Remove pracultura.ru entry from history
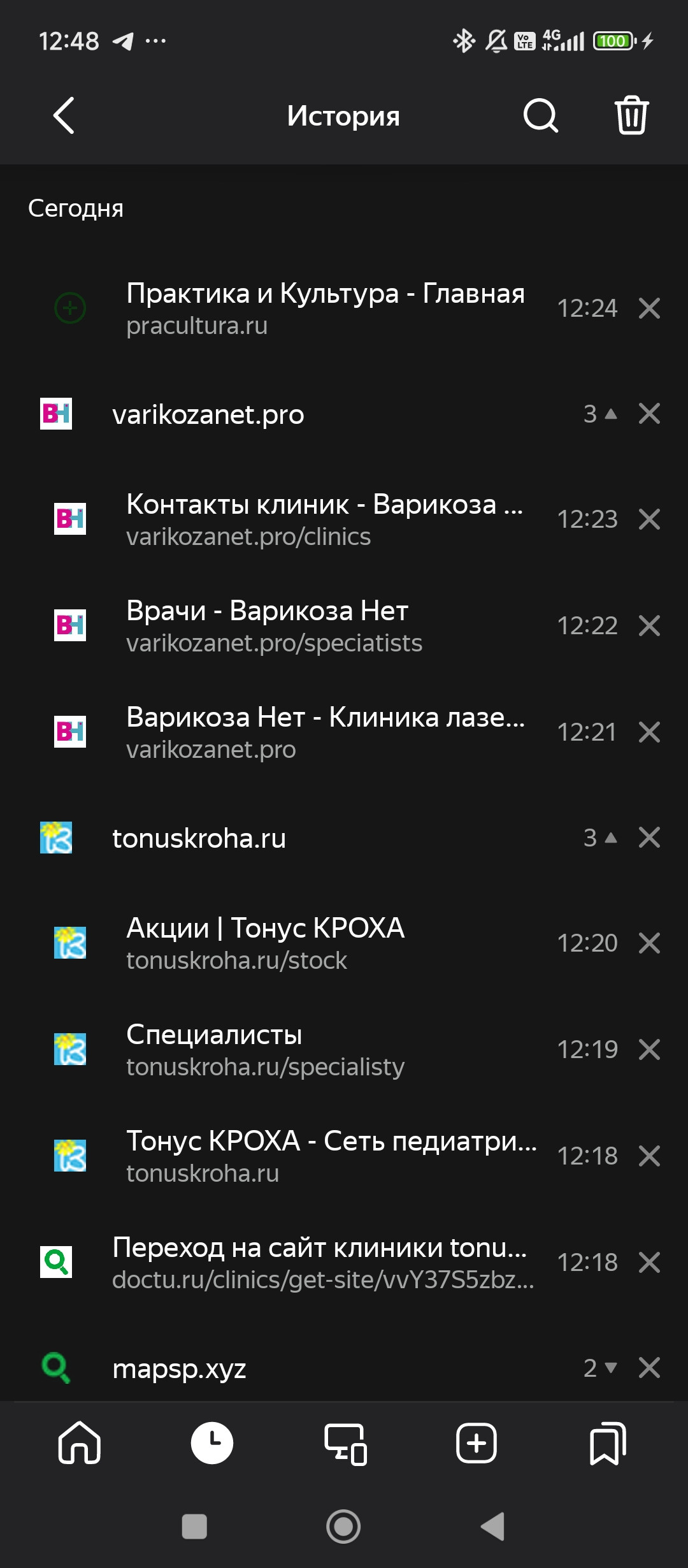 click(649, 309)
